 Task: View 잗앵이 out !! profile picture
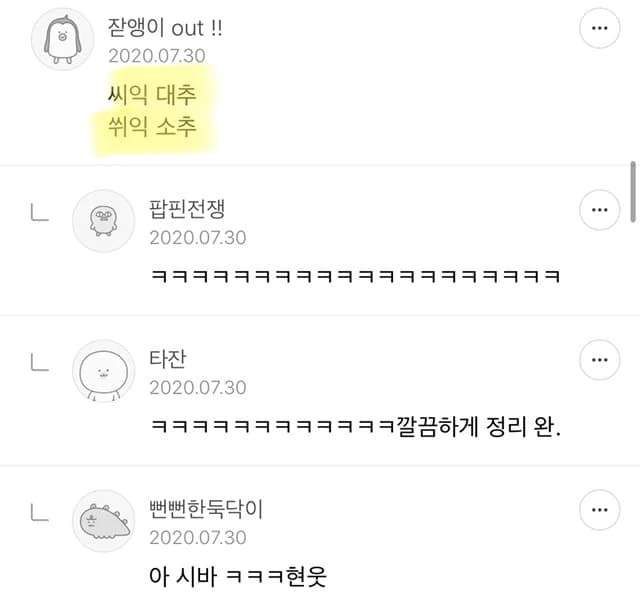(x=63, y=39)
